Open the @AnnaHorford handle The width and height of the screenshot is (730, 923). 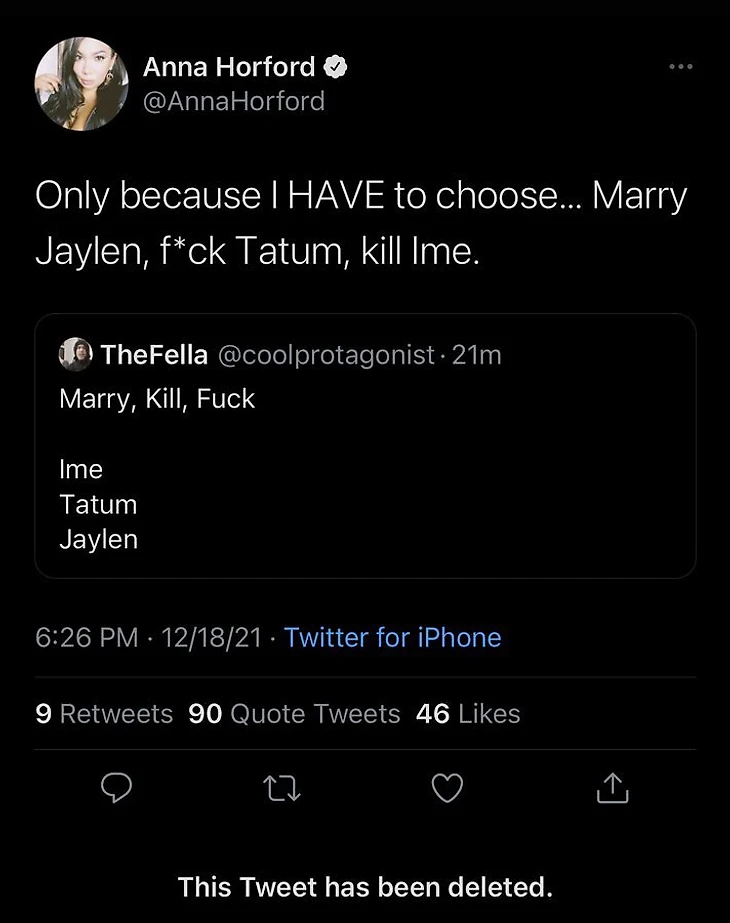[x=234, y=101]
